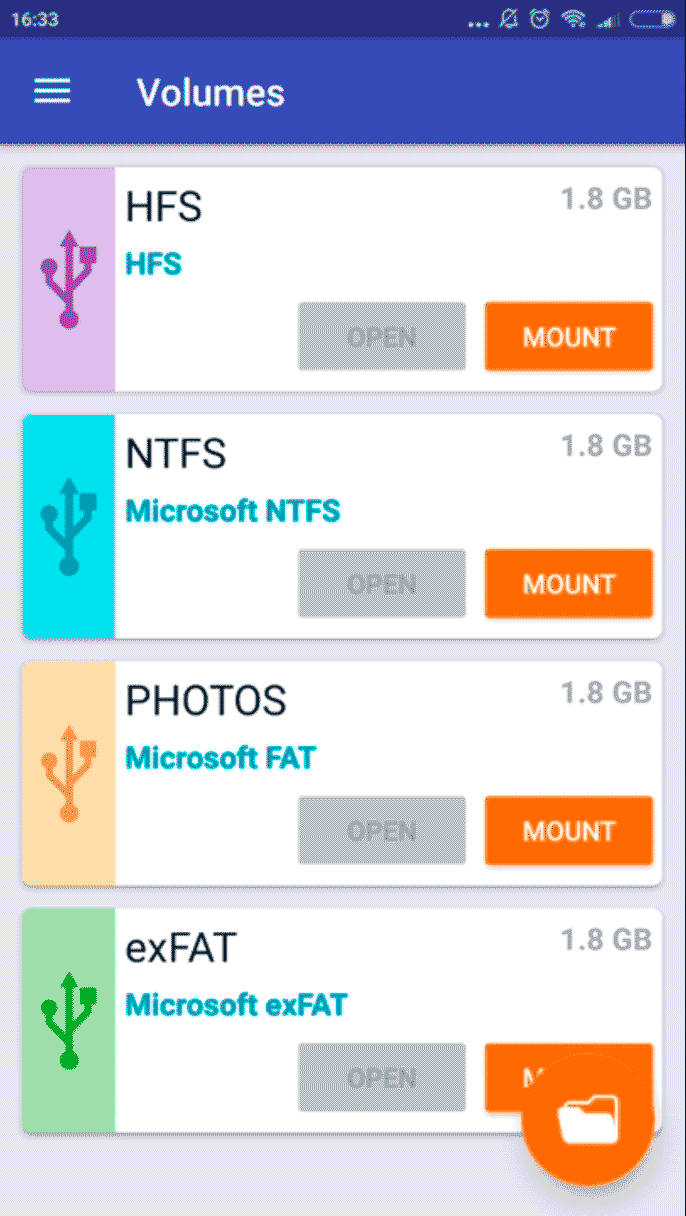Viewport: 686px width, 1216px height.
Task: Tap Open on the HFS volume
Action: (381, 336)
